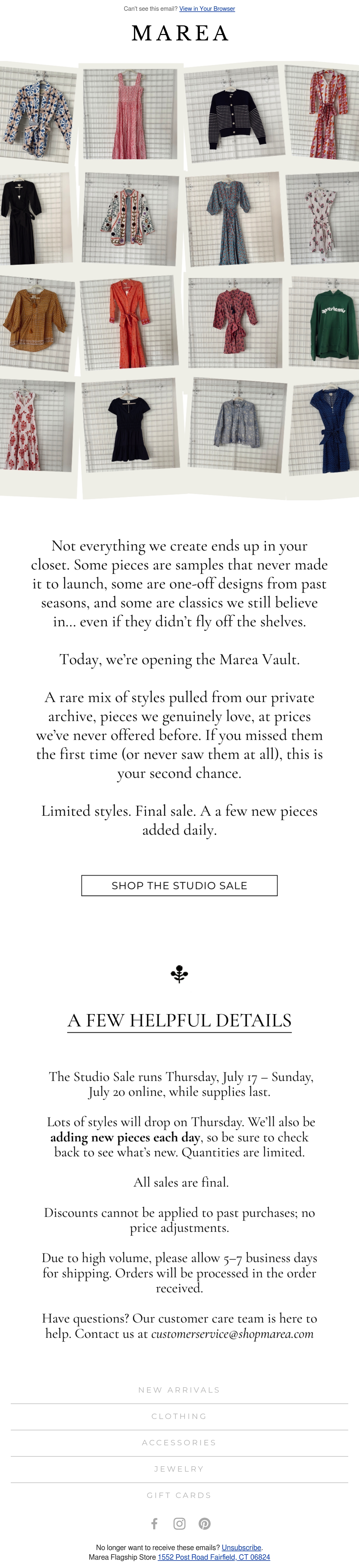Select Gift Cards
Screen dimensions: 359x1568
180,1494
